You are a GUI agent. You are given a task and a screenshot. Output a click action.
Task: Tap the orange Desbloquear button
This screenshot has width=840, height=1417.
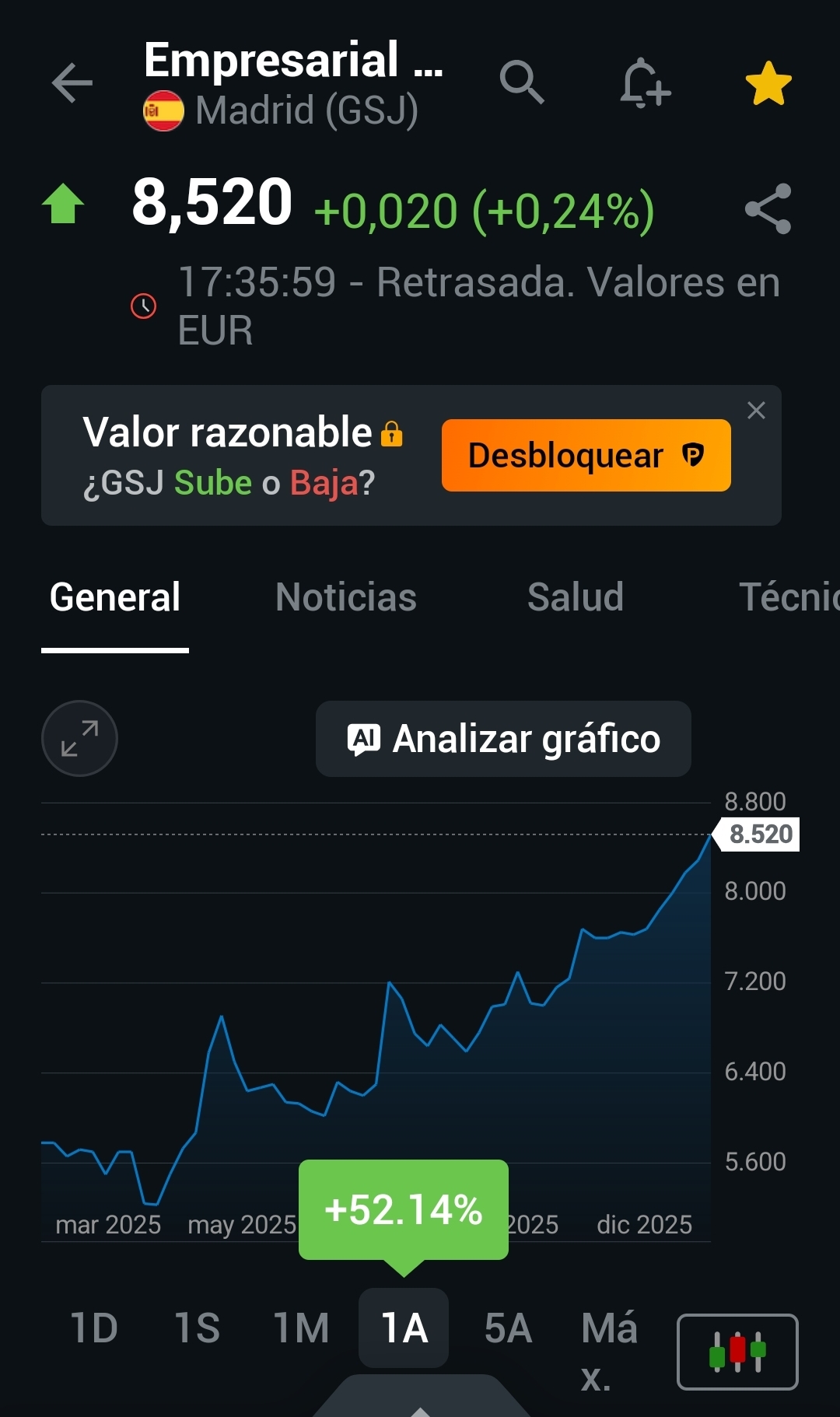point(586,456)
